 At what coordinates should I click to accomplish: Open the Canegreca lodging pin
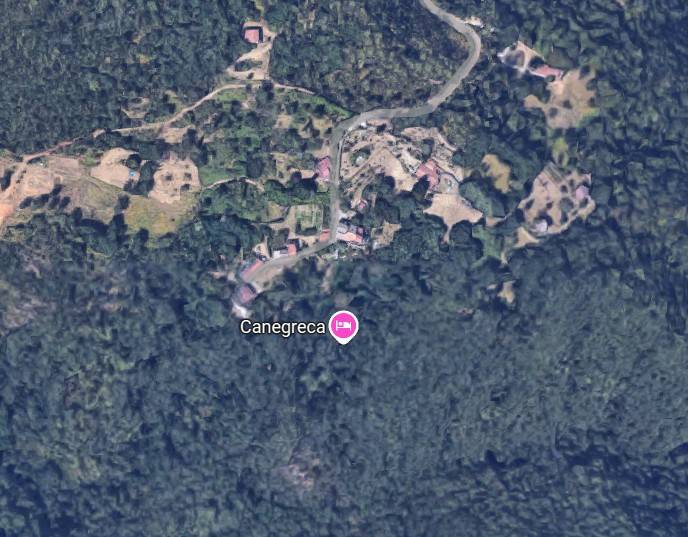(x=344, y=325)
